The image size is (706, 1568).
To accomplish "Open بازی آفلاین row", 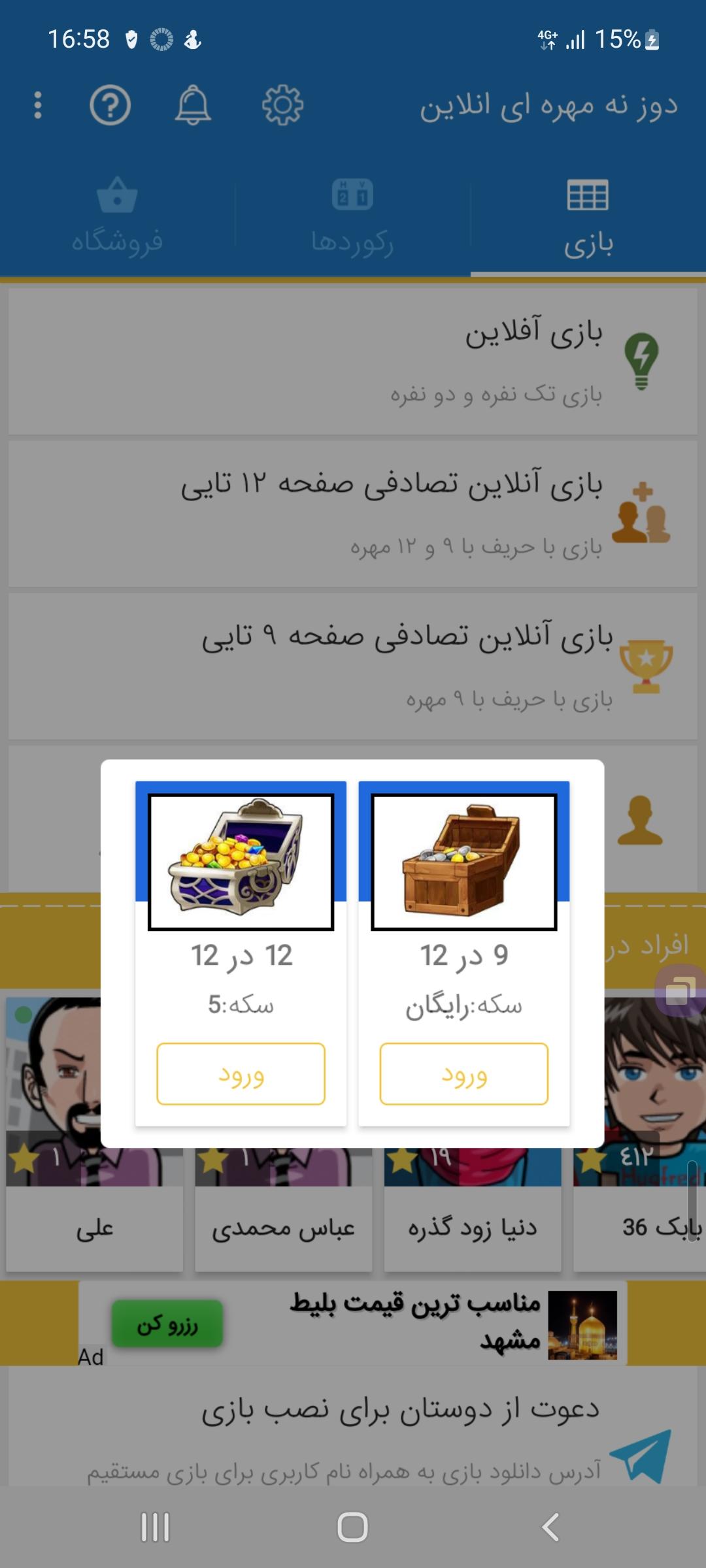I will click(353, 361).
